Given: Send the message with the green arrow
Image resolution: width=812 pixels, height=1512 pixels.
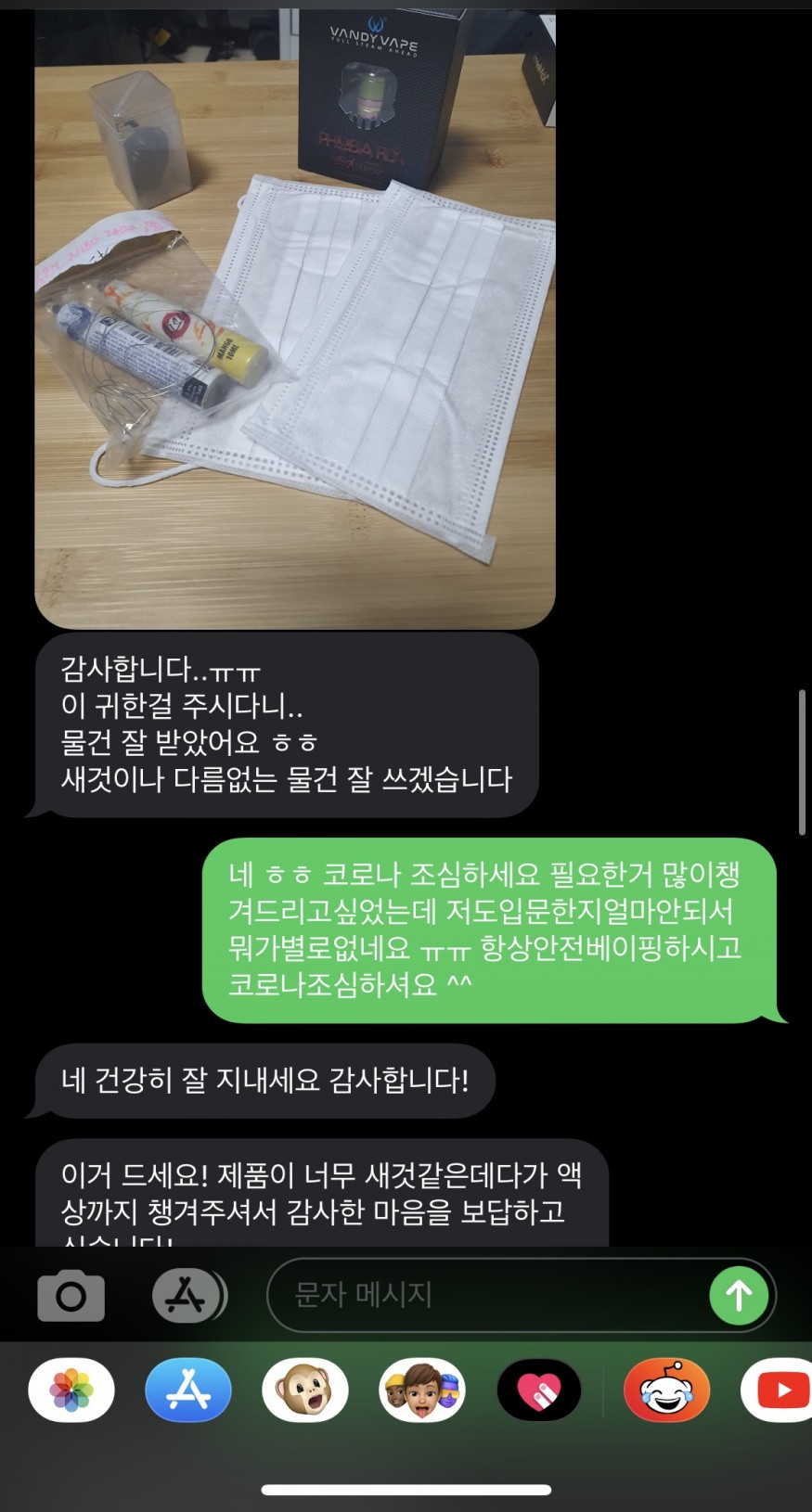Looking at the screenshot, I should pos(739,1295).
